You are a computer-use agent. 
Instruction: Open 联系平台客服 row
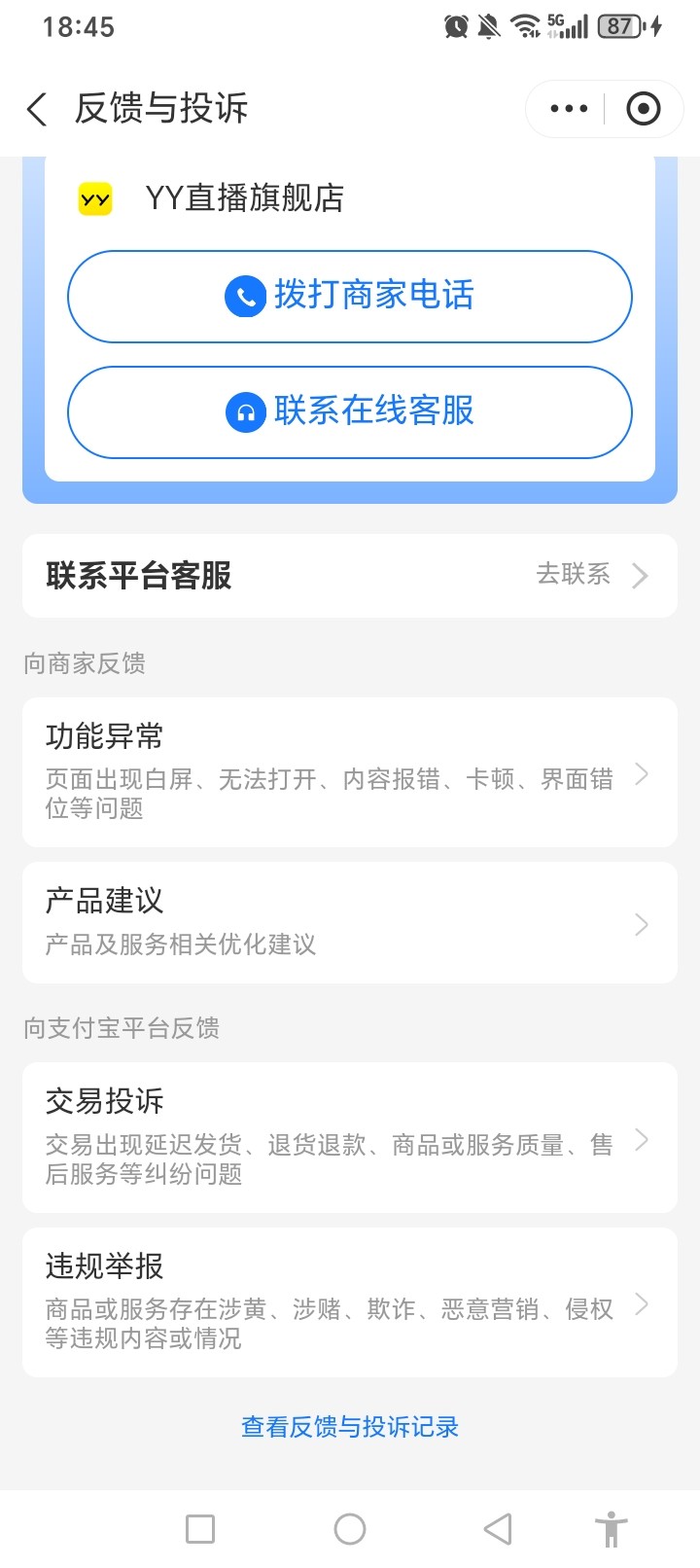[350, 576]
